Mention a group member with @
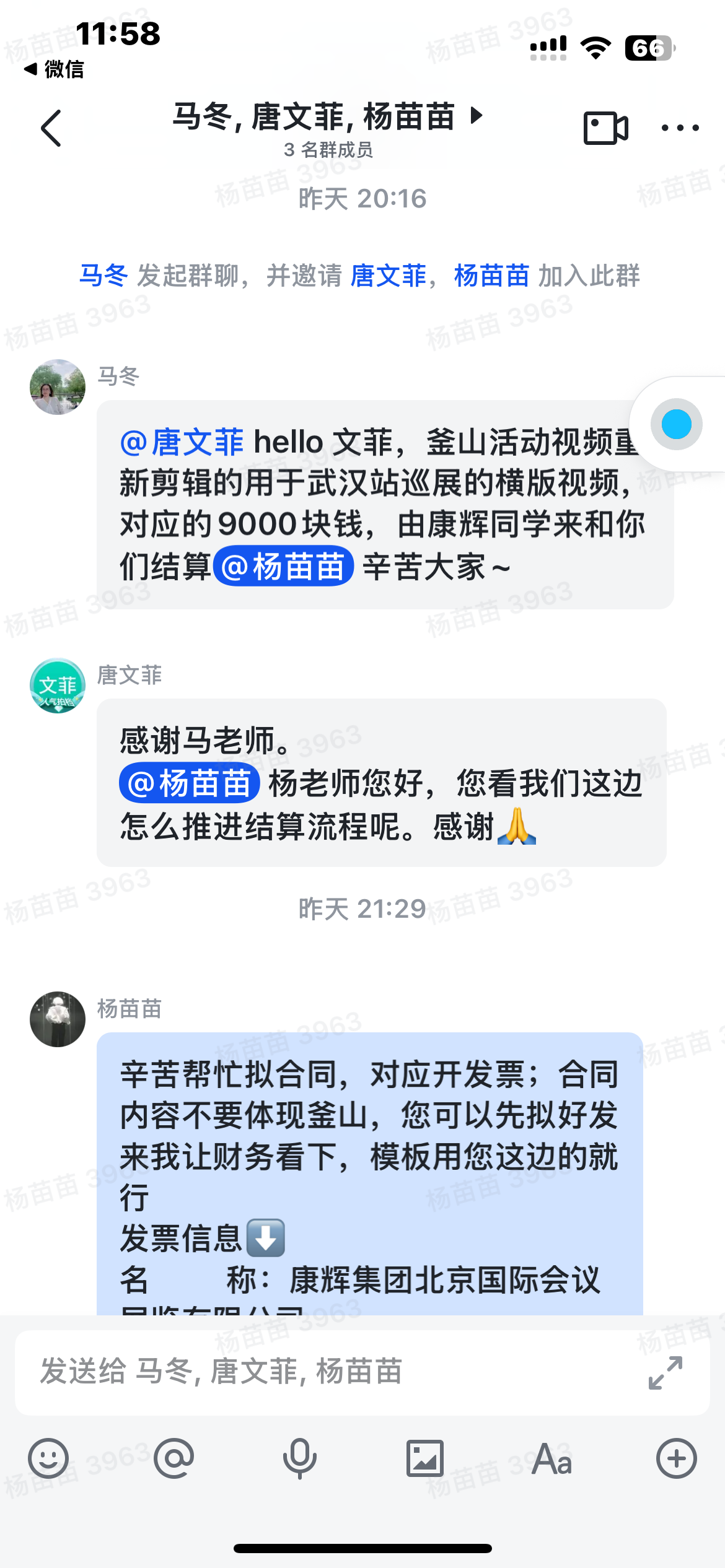Viewport: 725px width, 1568px height. (174, 1458)
